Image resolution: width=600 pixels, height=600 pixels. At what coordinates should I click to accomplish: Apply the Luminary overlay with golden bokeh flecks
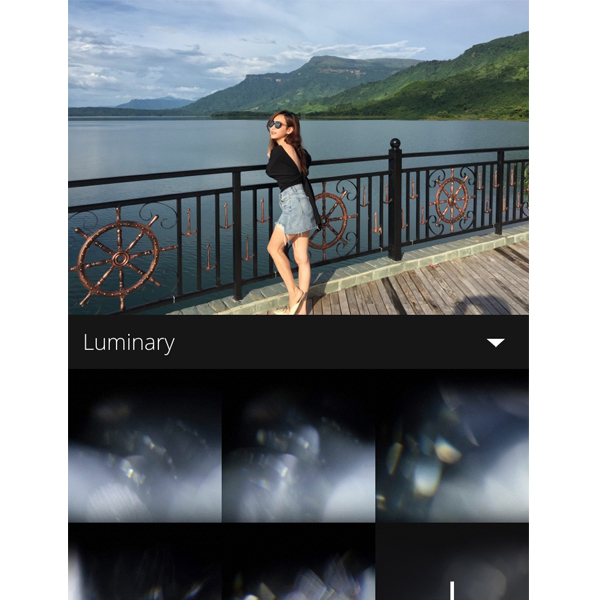(x=452, y=446)
